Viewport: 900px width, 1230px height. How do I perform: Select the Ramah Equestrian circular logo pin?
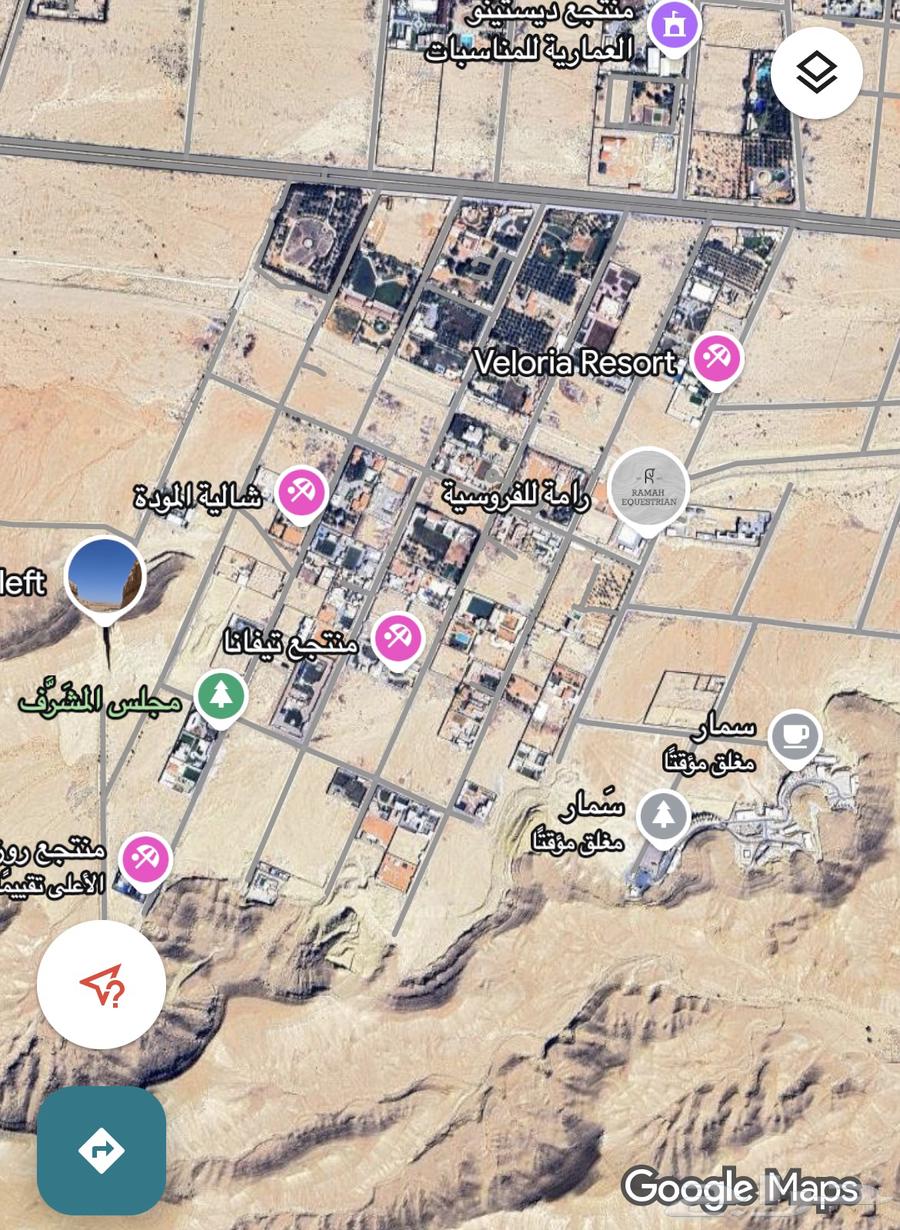click(x=648, y=487)
